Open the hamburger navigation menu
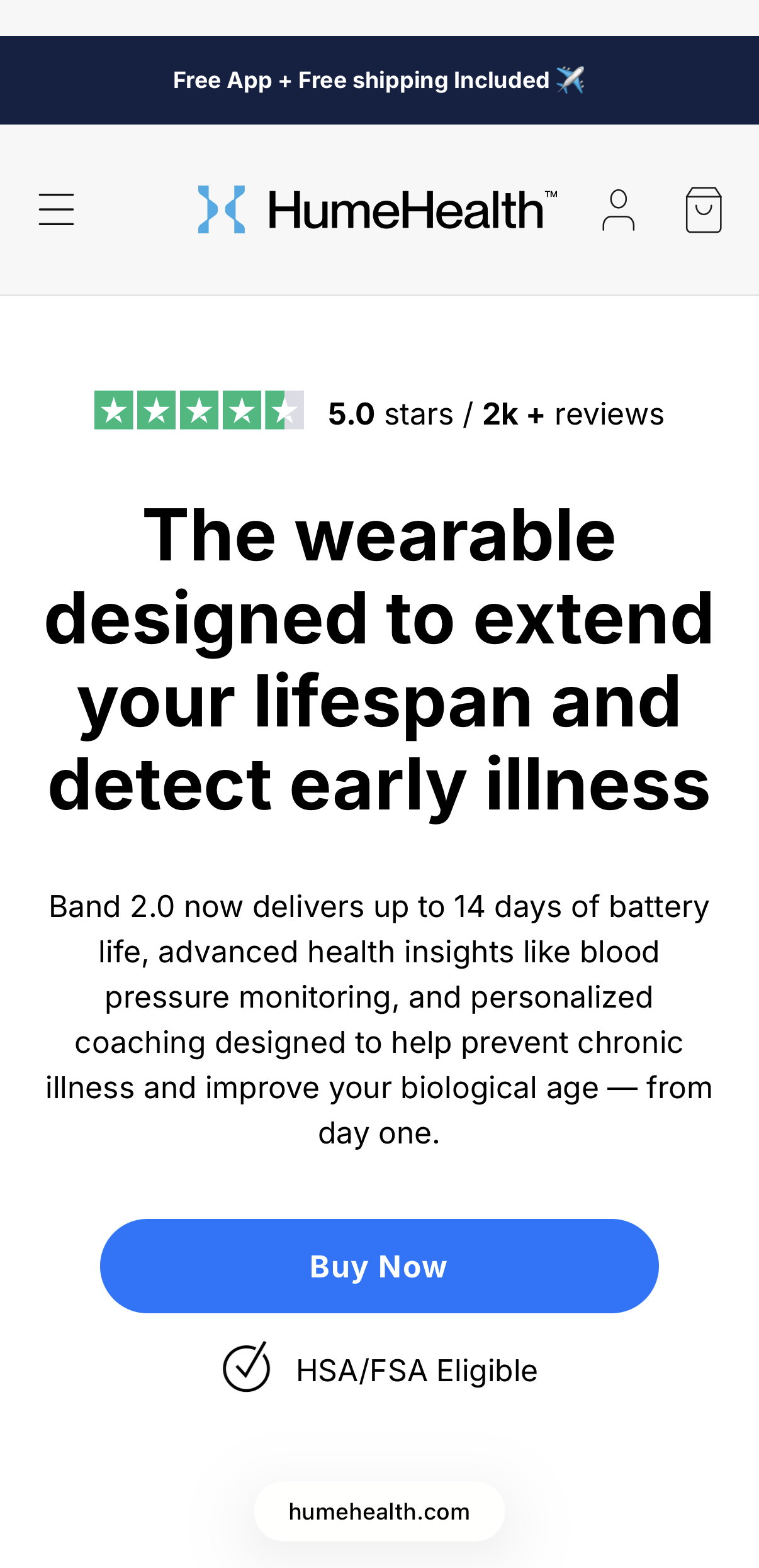Screen dimensions: 759x1568 coord(57,209)
